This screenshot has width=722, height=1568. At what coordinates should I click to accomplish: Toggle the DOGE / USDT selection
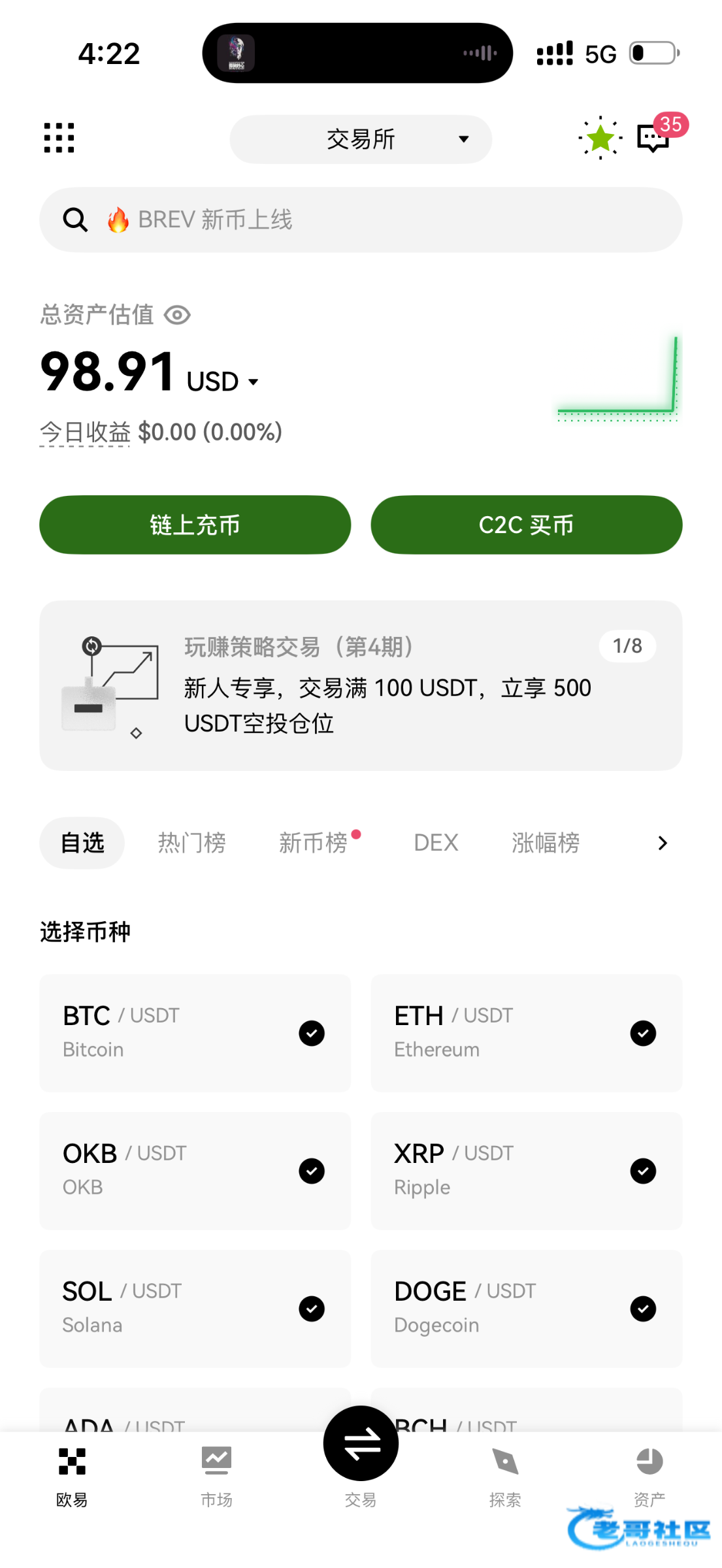pyautogui.click(x=643, y=1309)
